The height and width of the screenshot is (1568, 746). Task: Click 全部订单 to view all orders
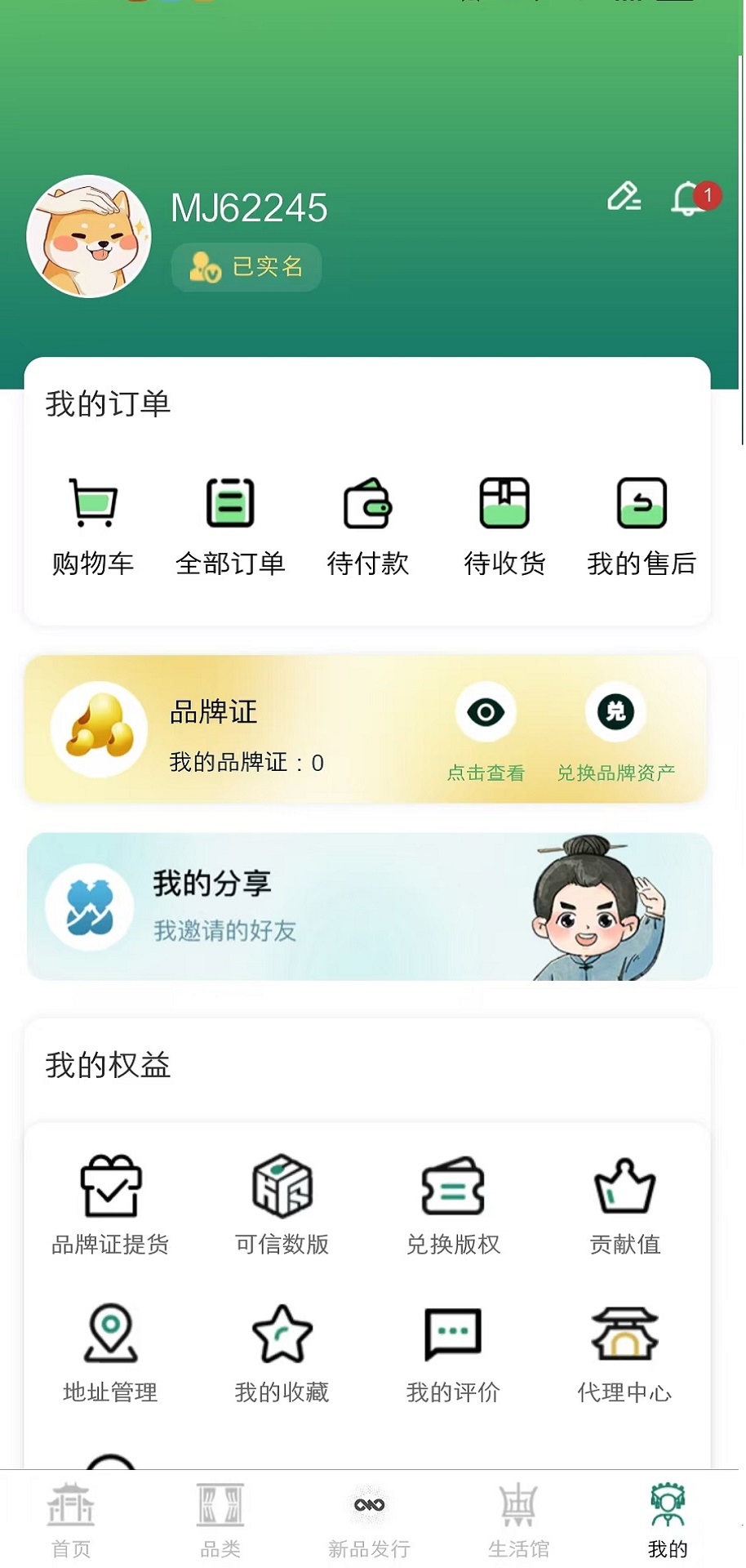point(229,506)
